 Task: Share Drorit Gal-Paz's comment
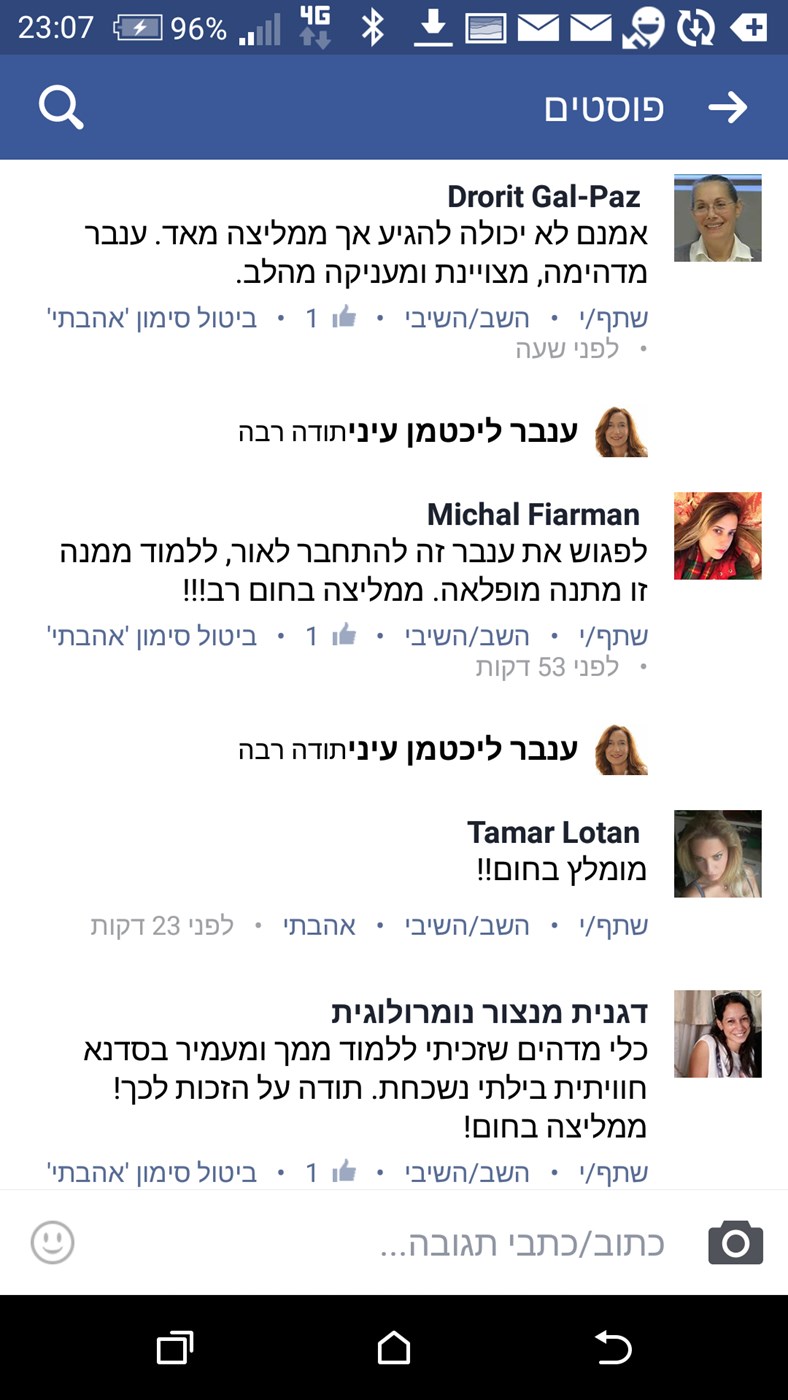613,319
